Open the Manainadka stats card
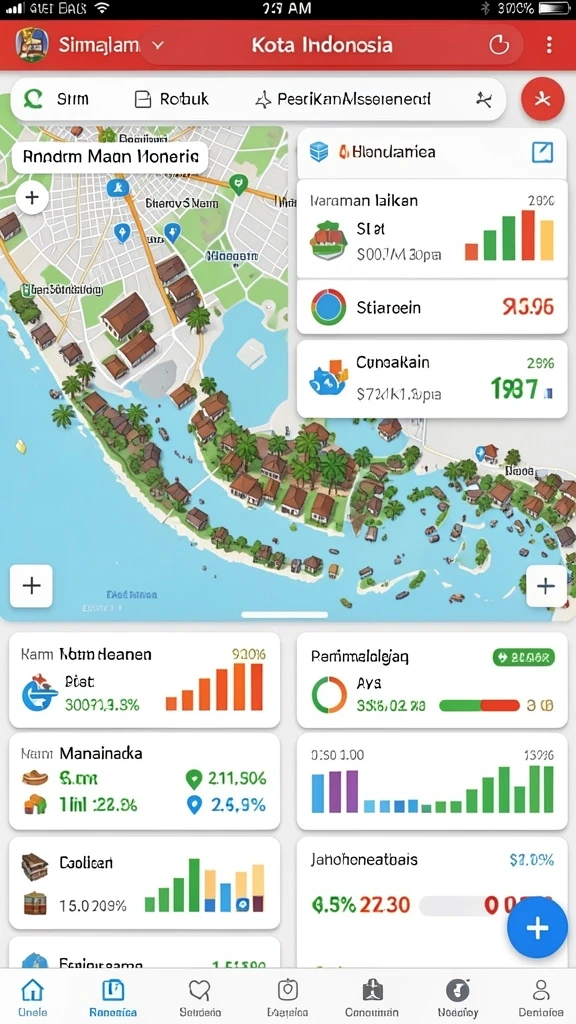 (x=144, y=781)
